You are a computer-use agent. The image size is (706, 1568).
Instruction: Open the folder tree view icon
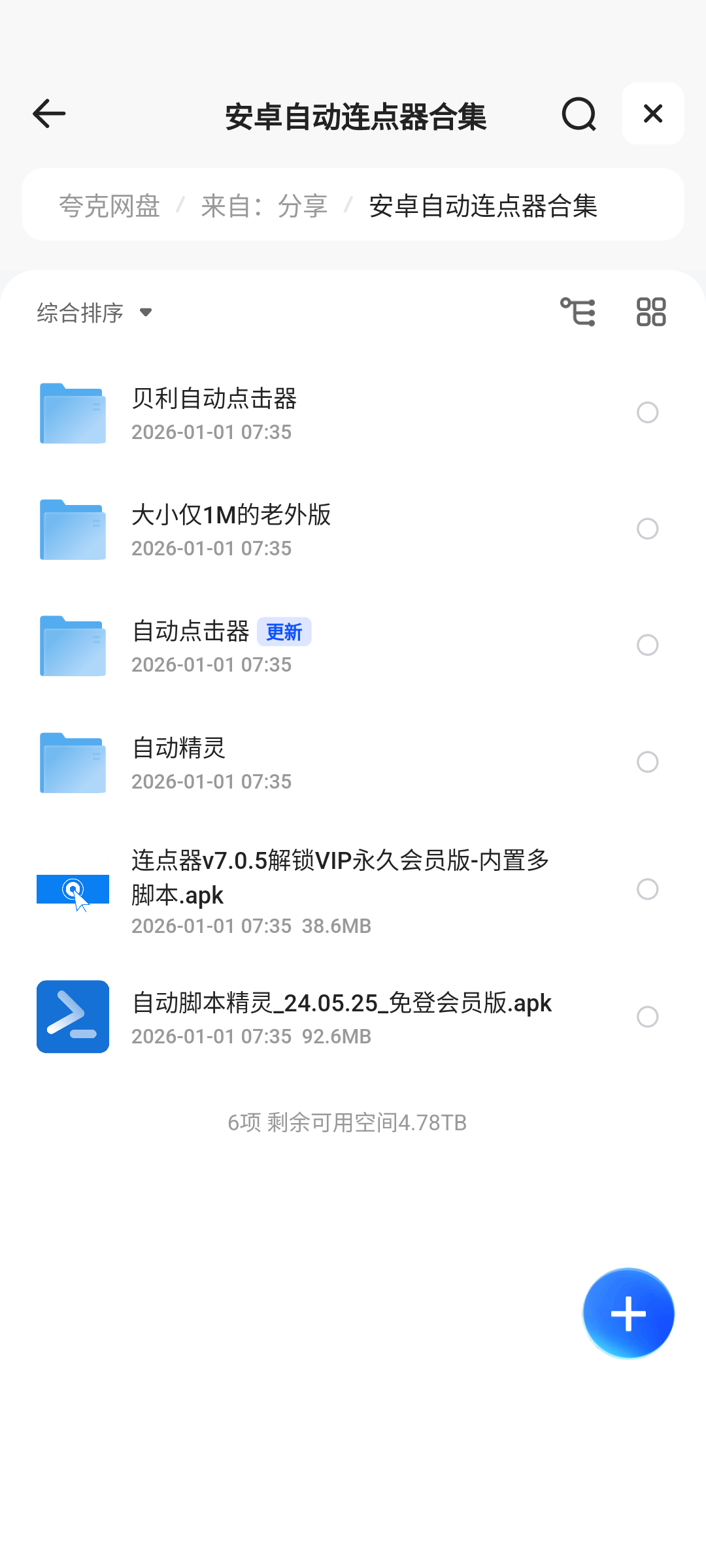578,312
